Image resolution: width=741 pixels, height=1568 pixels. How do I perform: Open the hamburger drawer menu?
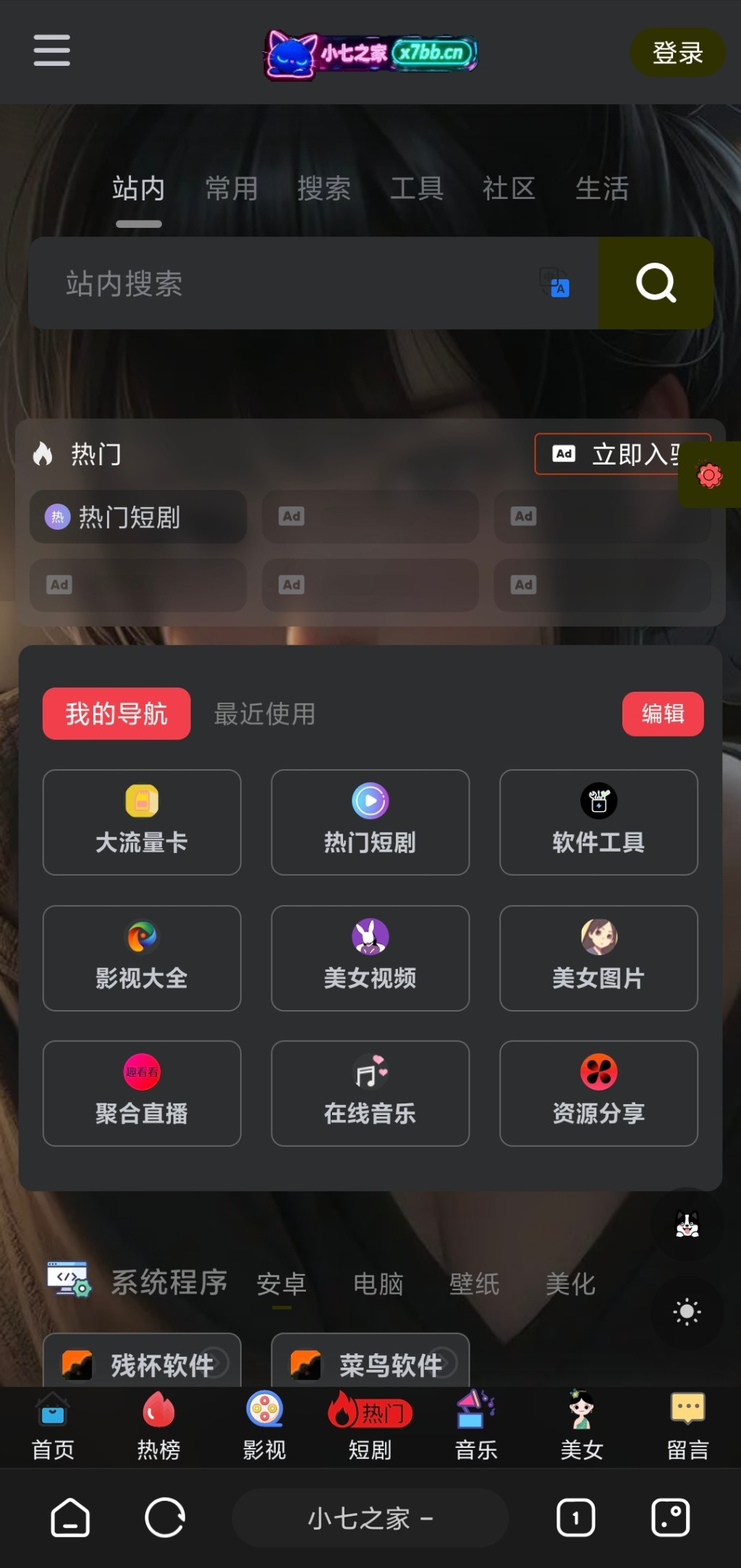51,50
